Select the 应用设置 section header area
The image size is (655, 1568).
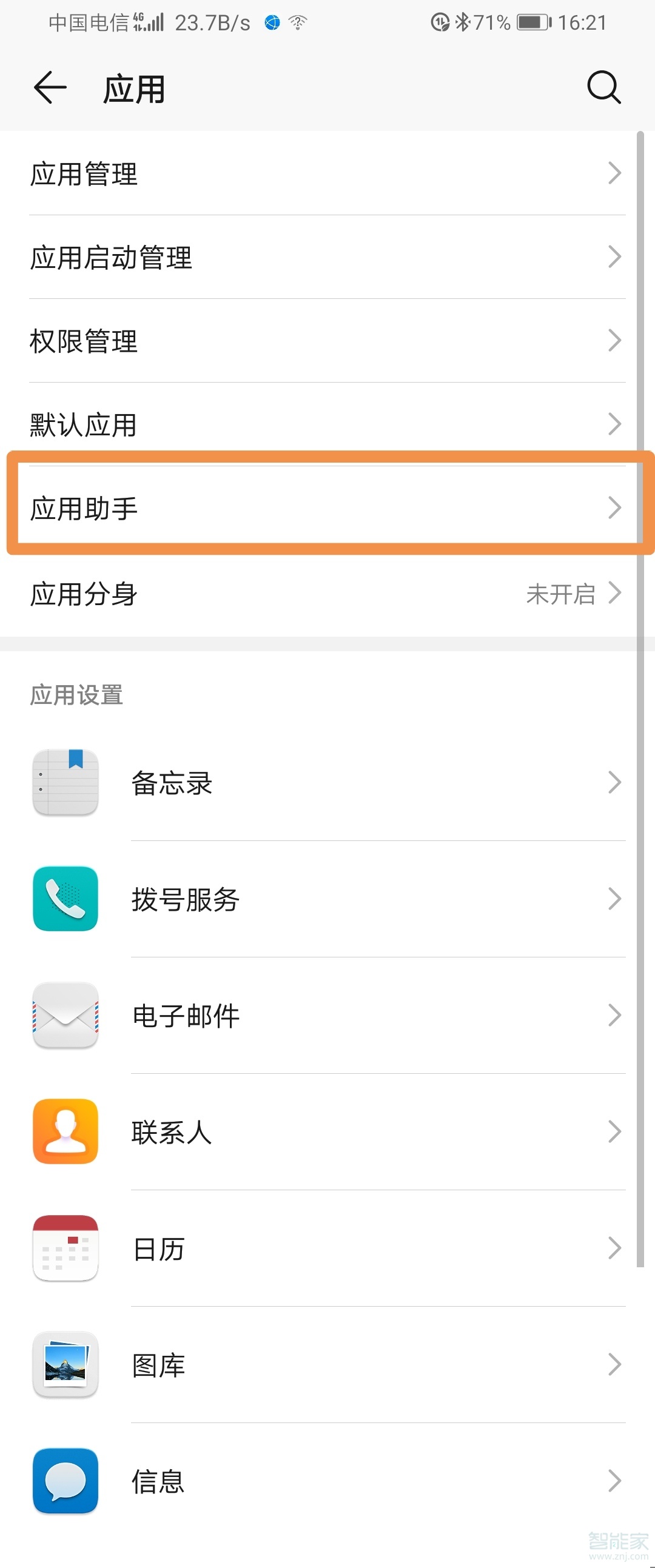76,694
